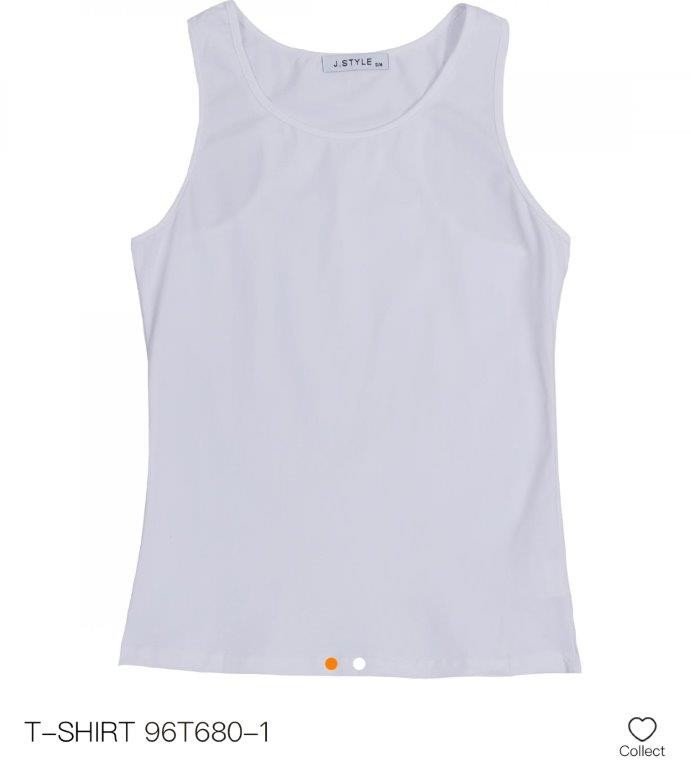Screen dimensions: 691x768
Task: Collect this T-shirt with the heart icon
Action: coord(641,730)
